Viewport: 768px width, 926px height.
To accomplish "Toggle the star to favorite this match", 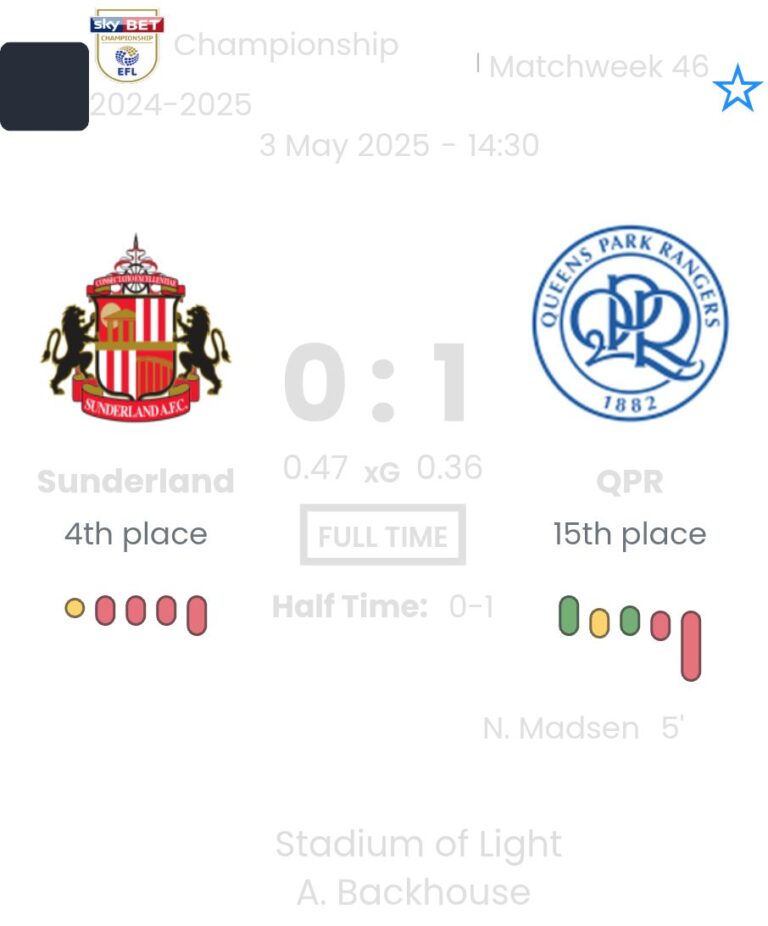I will pyautogui.click(x=737, y=90).
